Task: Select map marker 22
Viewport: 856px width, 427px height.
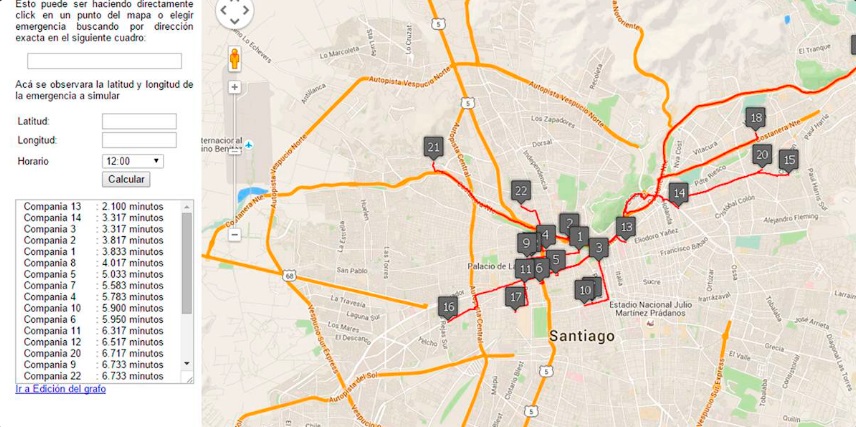Action: pos(520,190)
